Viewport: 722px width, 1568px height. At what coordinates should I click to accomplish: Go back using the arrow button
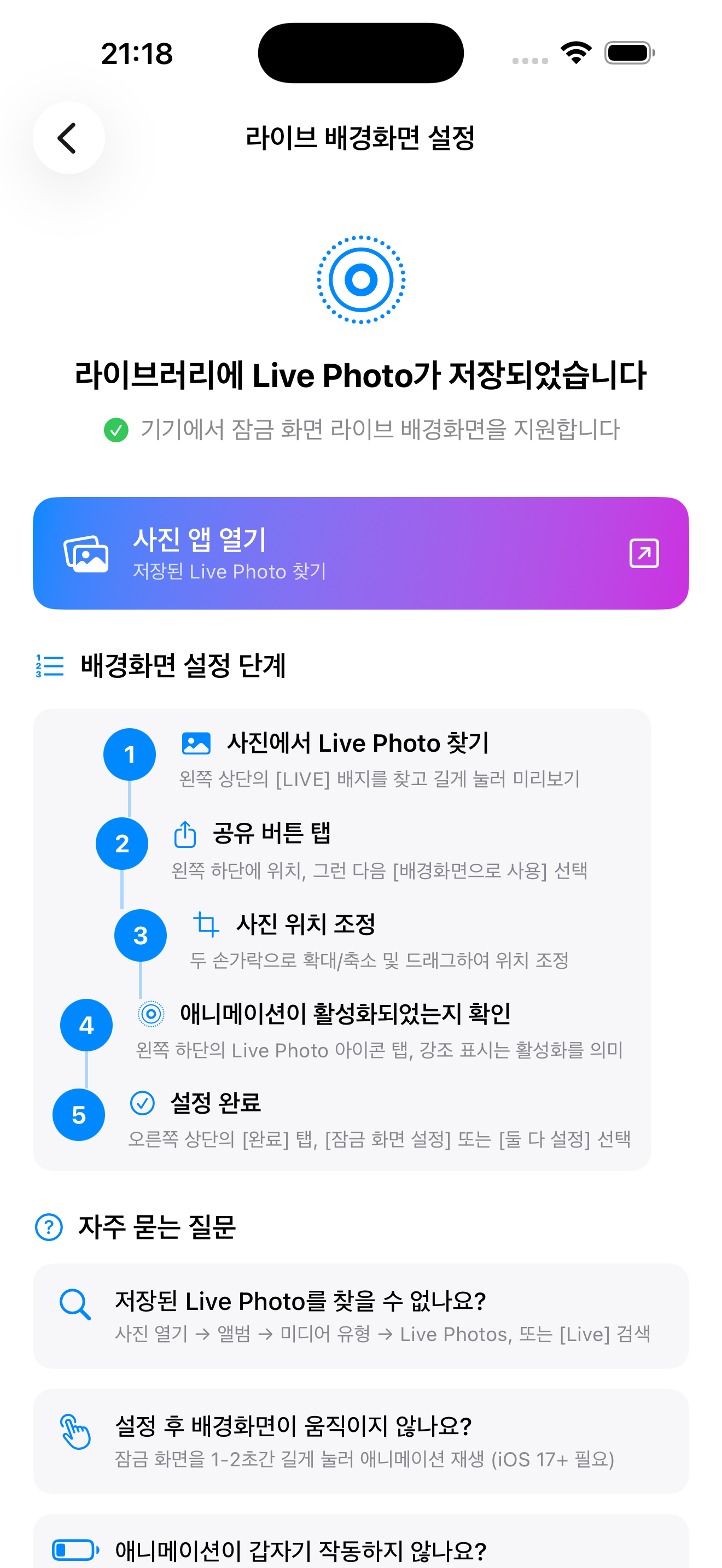(68, 138)
